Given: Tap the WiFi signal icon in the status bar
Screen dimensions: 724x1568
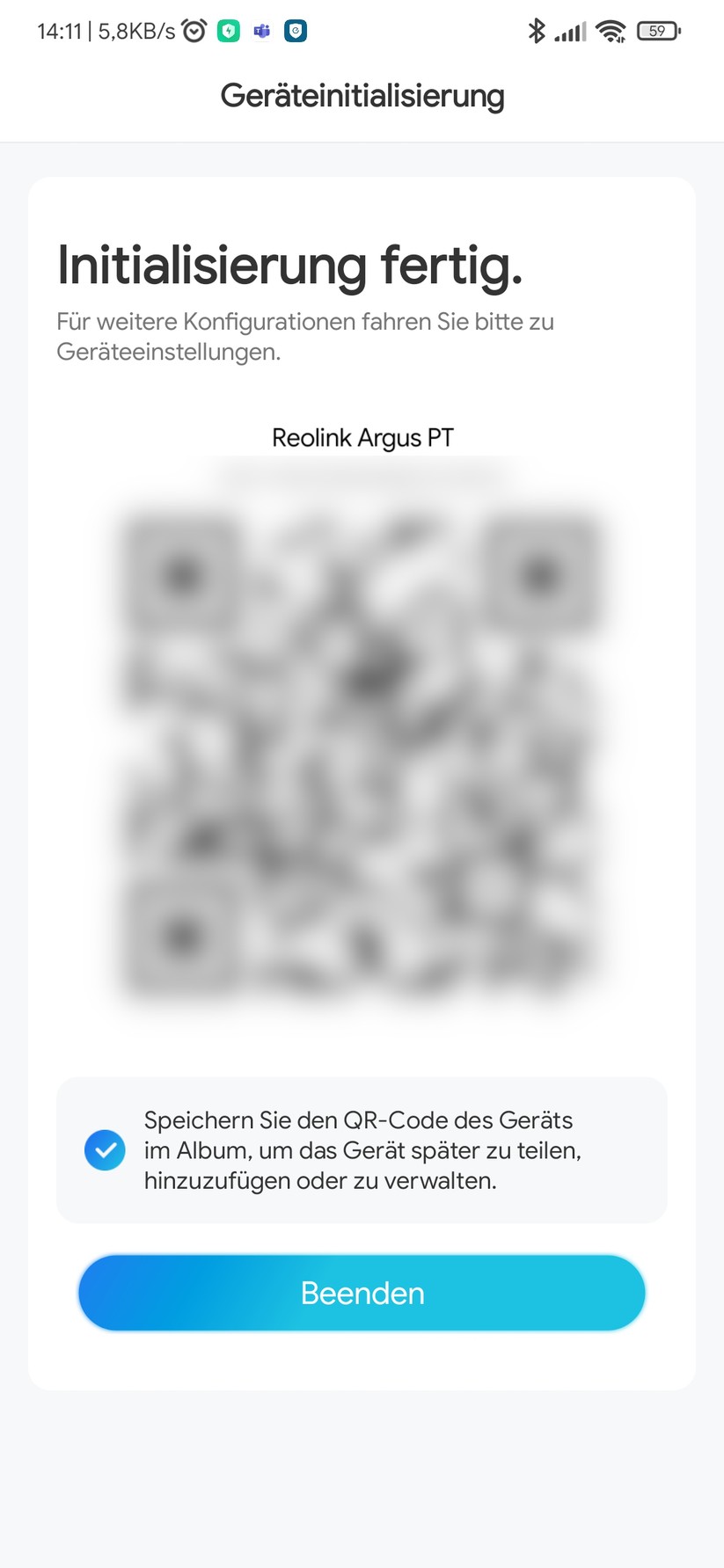Looking at the screenshot, I should [x=612, y=30].
